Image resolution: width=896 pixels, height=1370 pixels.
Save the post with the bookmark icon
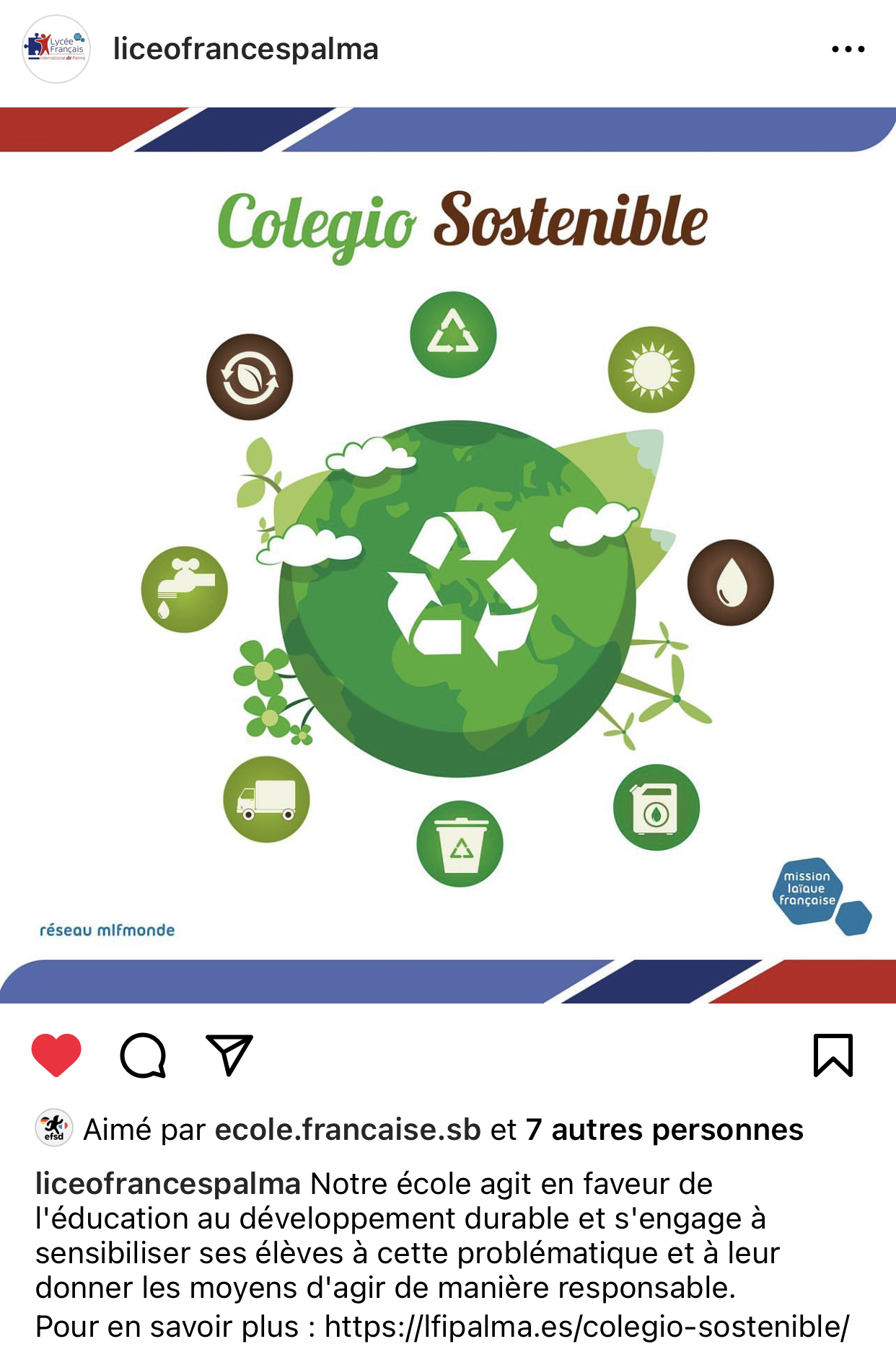point(833,1055)
